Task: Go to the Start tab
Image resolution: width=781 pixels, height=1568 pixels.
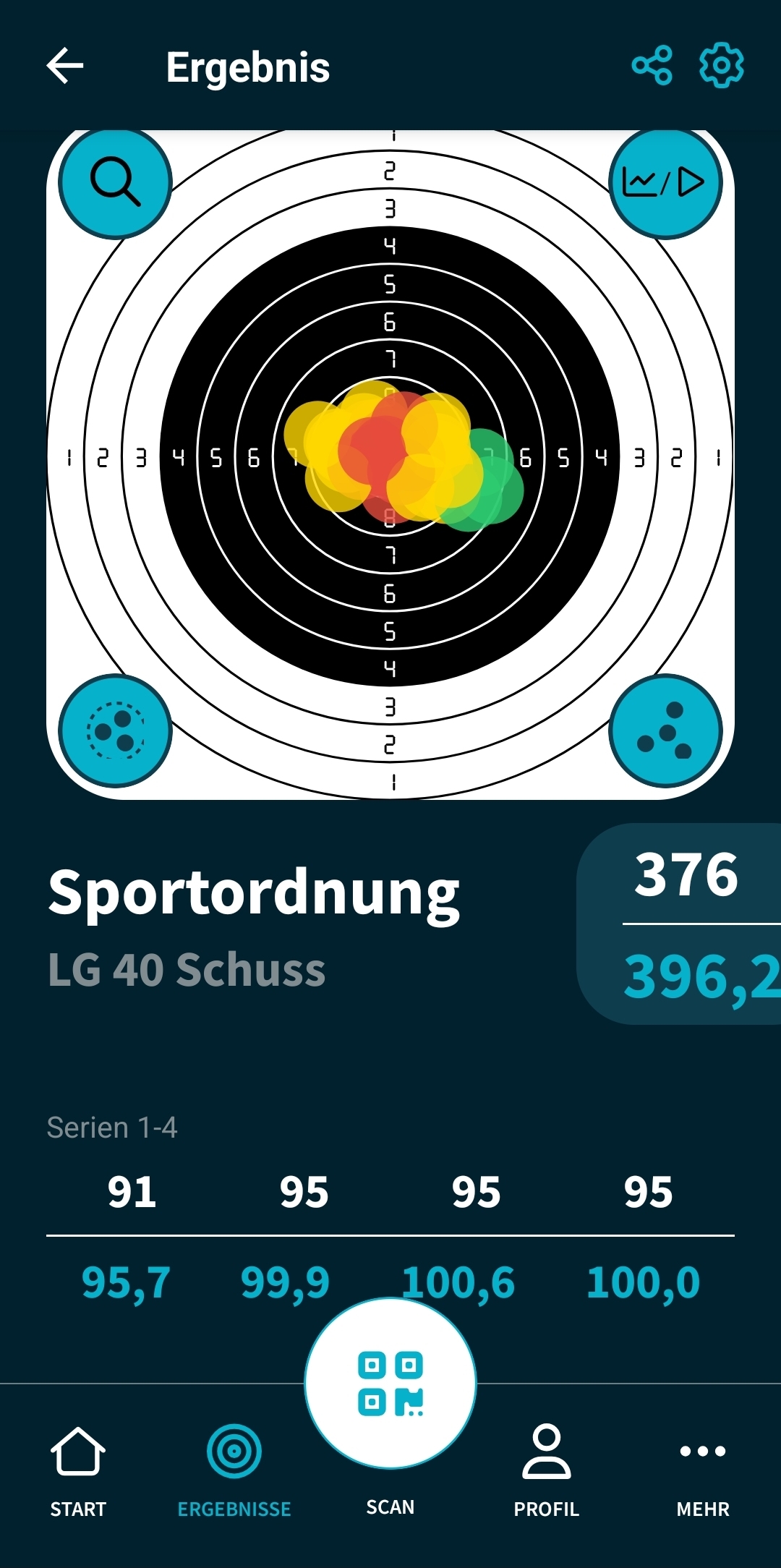Action: (x=78, y=1468)
